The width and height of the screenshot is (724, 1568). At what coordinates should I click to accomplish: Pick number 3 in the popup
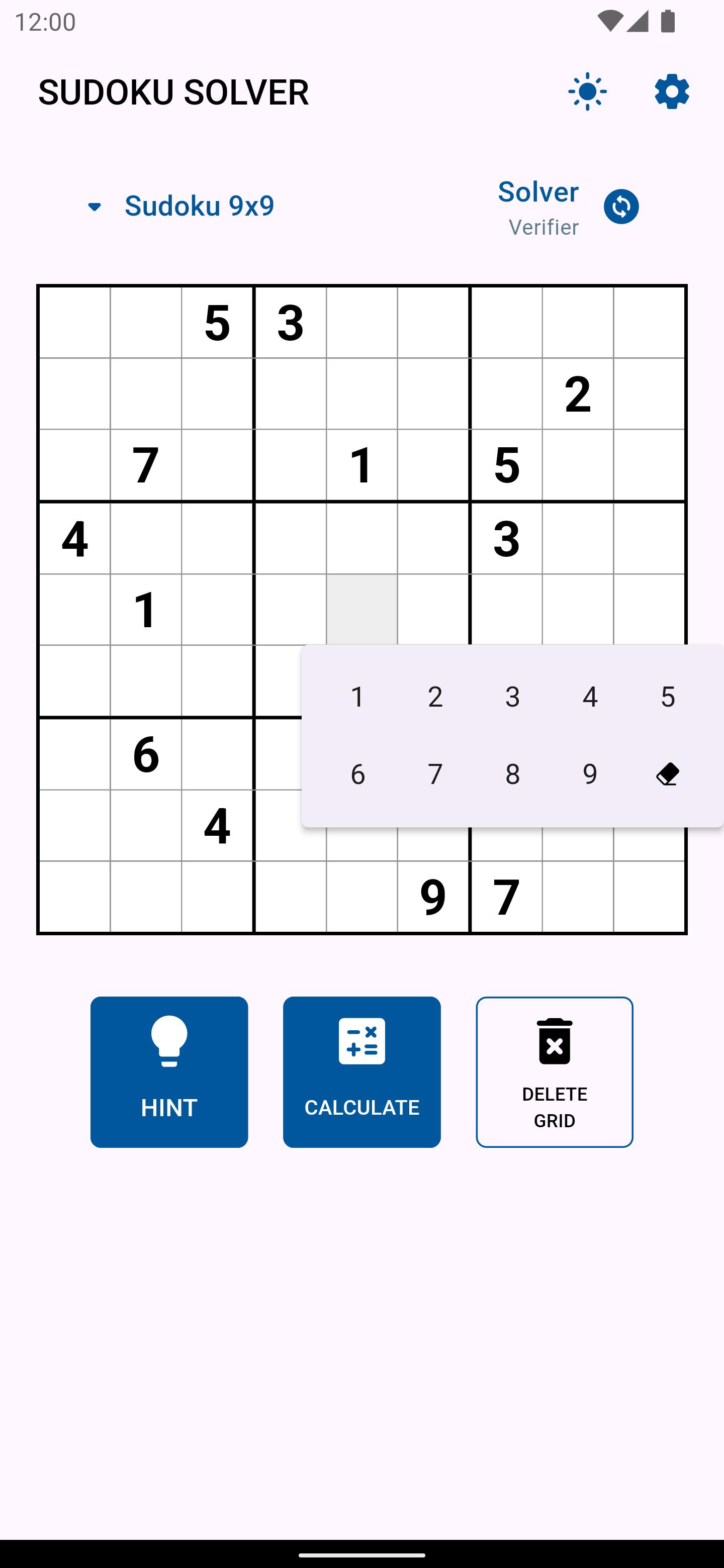513,697
